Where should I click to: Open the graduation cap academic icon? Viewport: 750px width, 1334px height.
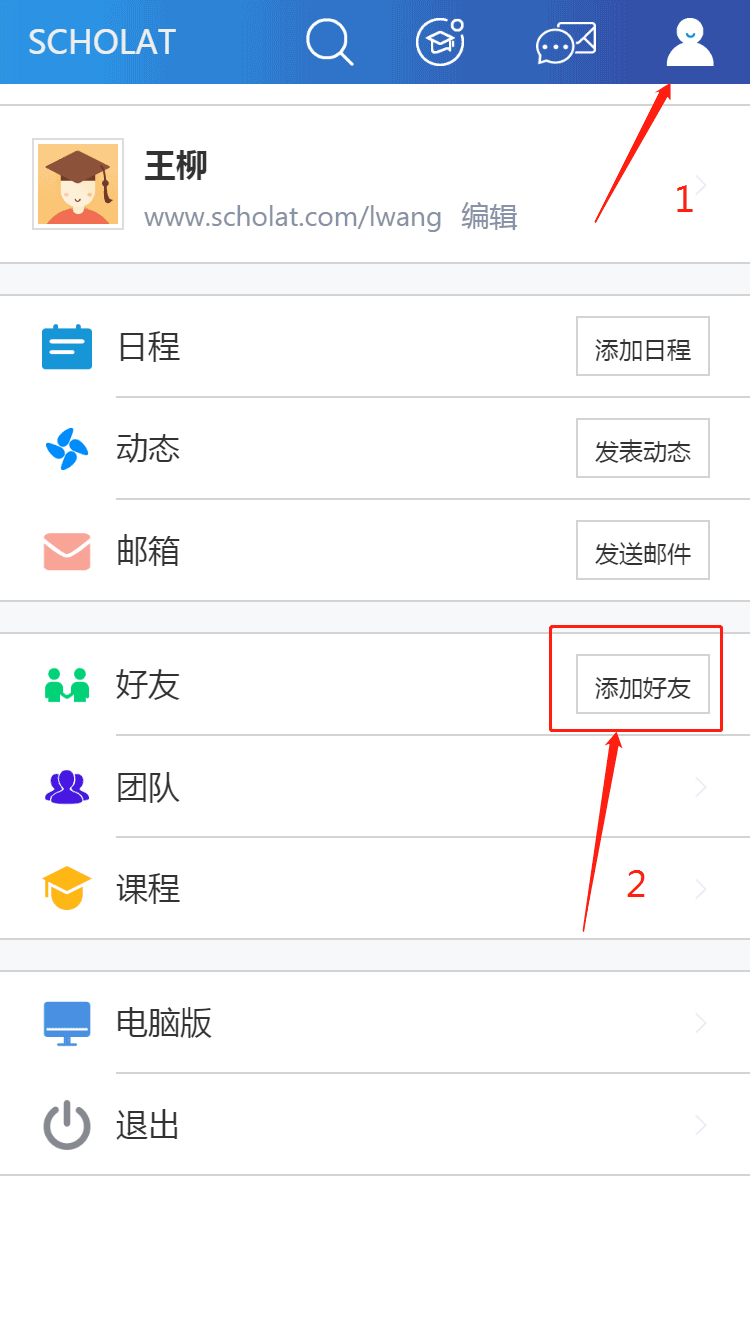coord(440,42)
